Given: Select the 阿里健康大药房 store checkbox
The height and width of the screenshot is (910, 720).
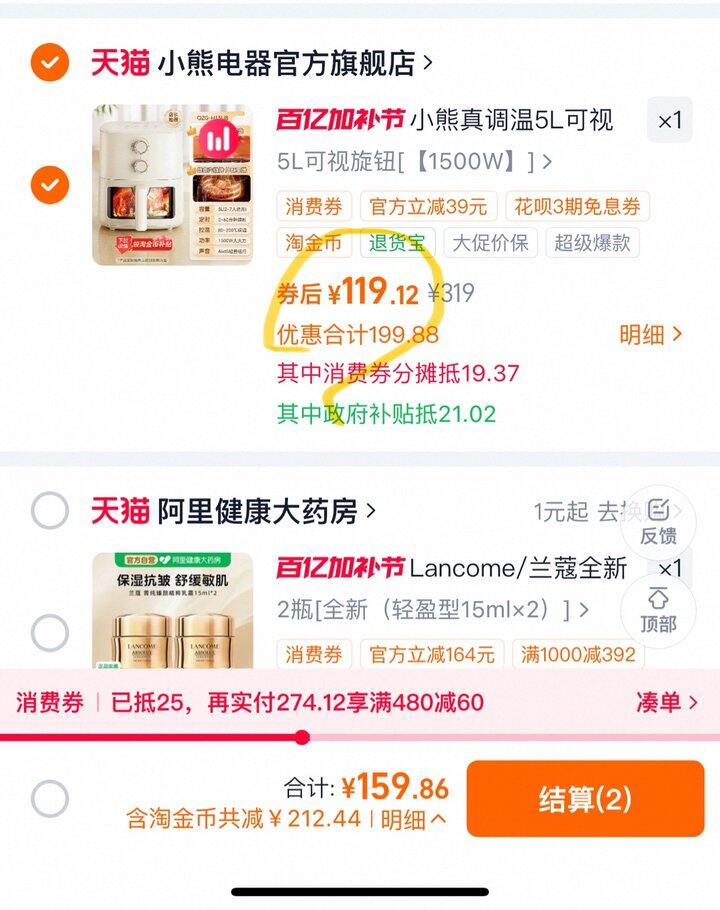Looking at the screenshot, I should coord(49,511).
